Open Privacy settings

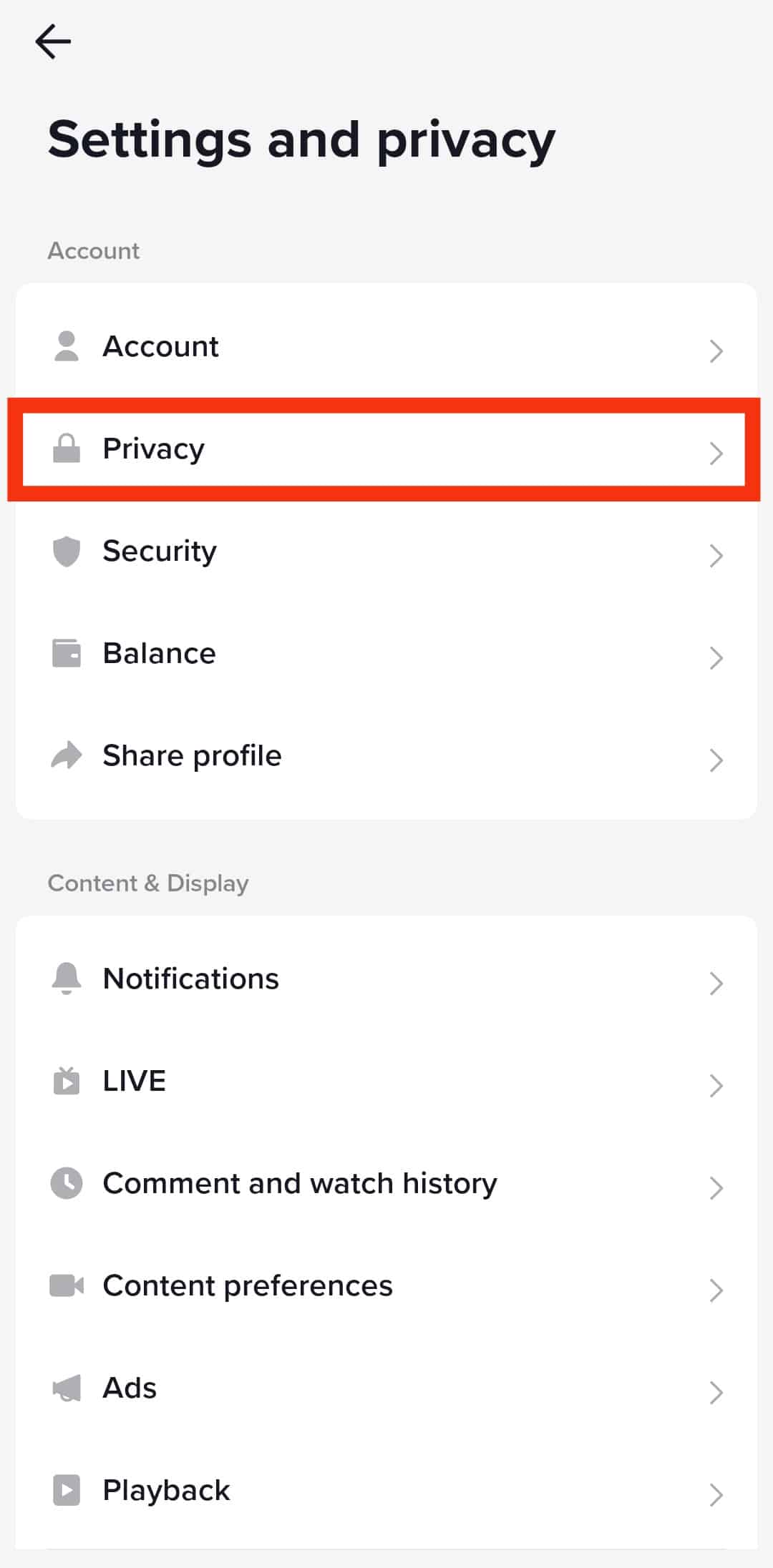coord(386,449)
